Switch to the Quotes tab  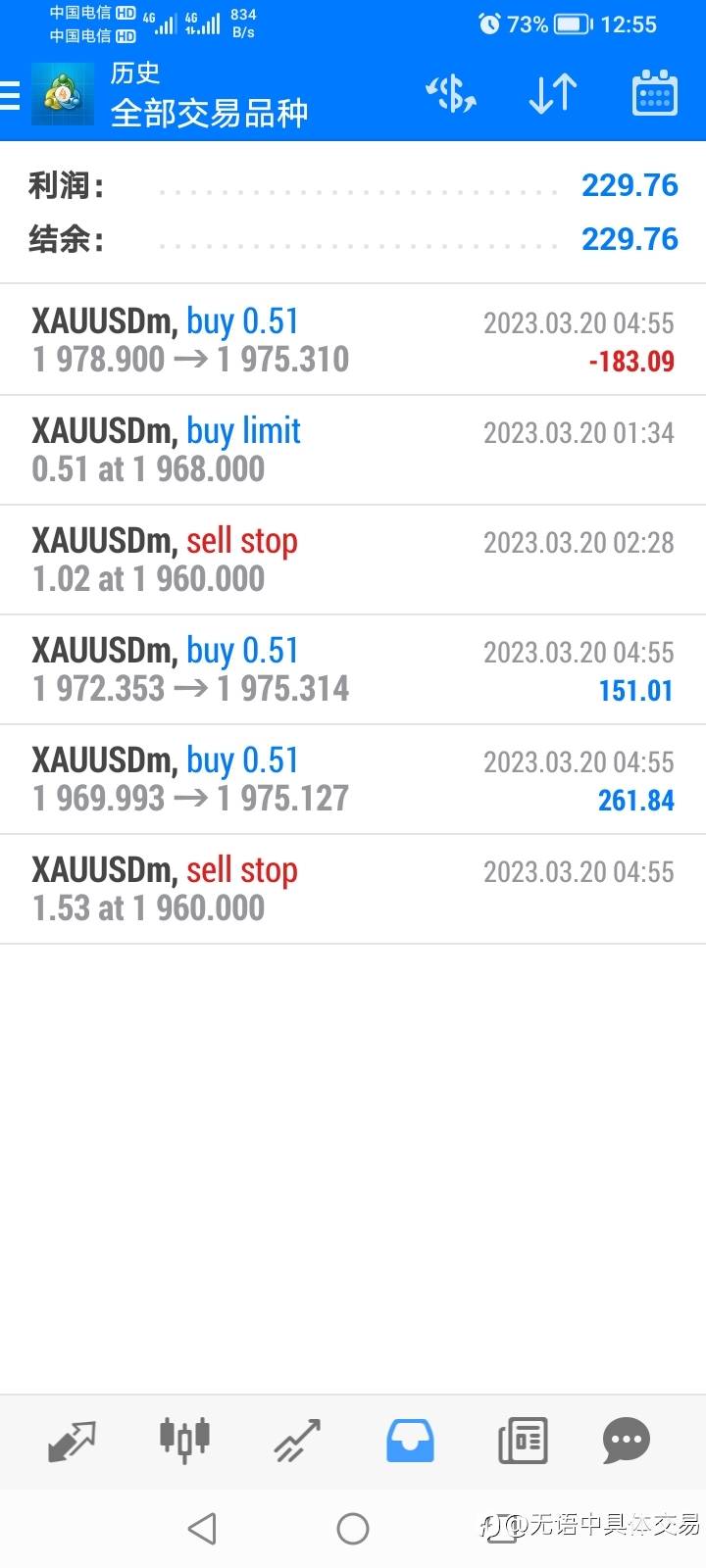point(72,1442)
